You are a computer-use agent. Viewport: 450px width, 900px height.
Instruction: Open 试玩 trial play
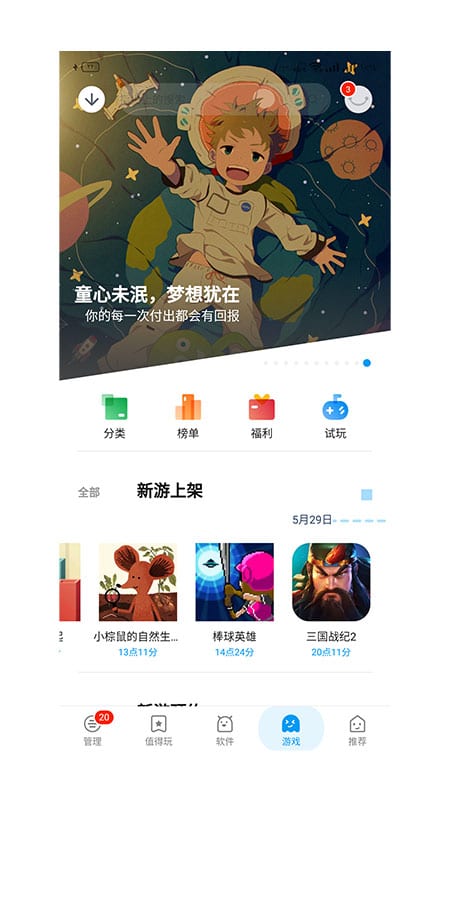[x=335, y=417]
